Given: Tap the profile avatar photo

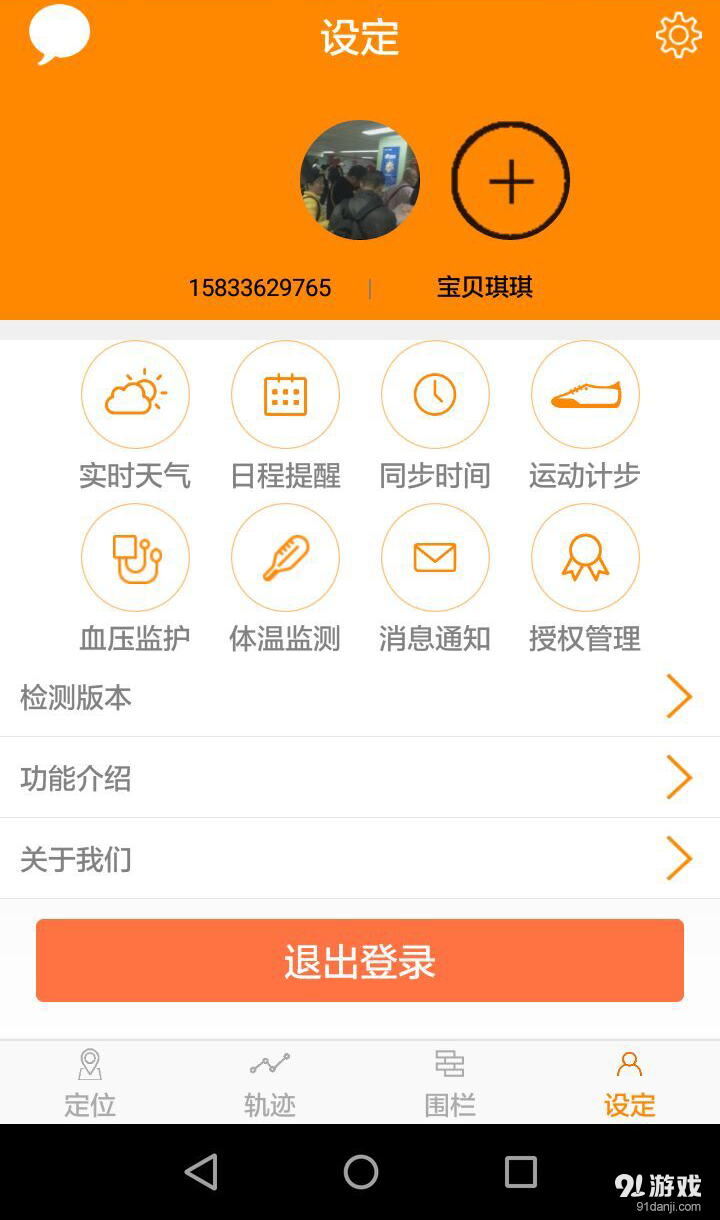Looking at the screenshot, I should pyautogui.click(x=360, y=181).
